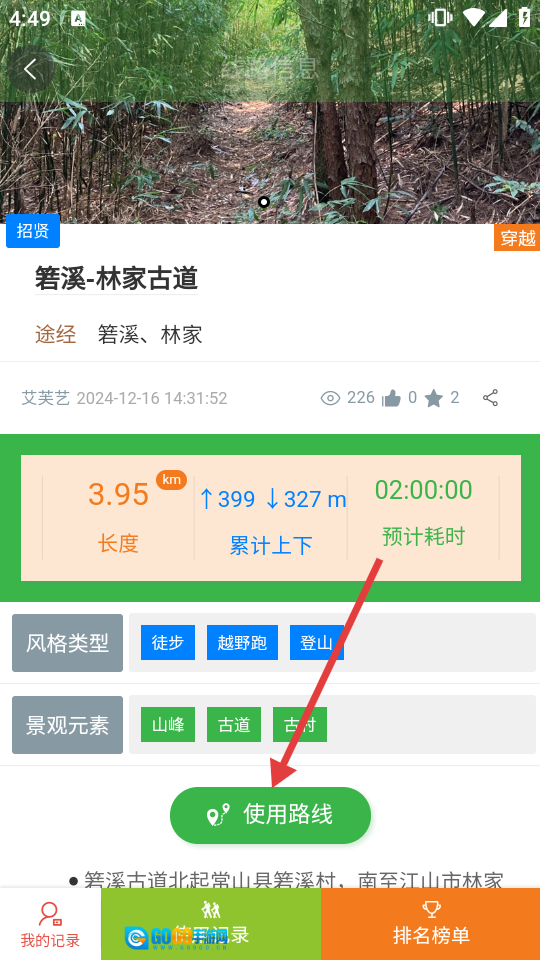
Task: Select the 越野跑 style chip
Action: coord(242,642)
